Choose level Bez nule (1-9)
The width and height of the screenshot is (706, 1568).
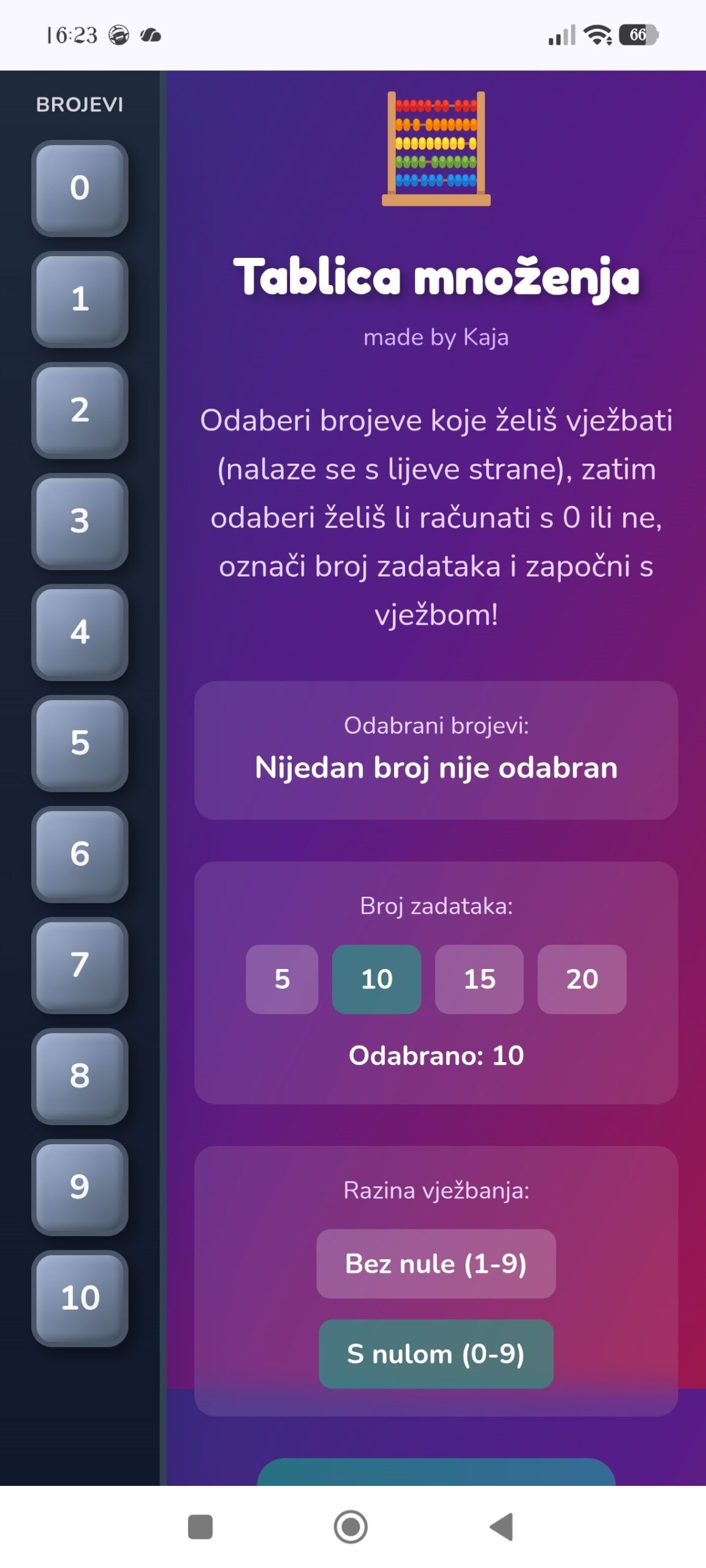[x=436, y=1264]
